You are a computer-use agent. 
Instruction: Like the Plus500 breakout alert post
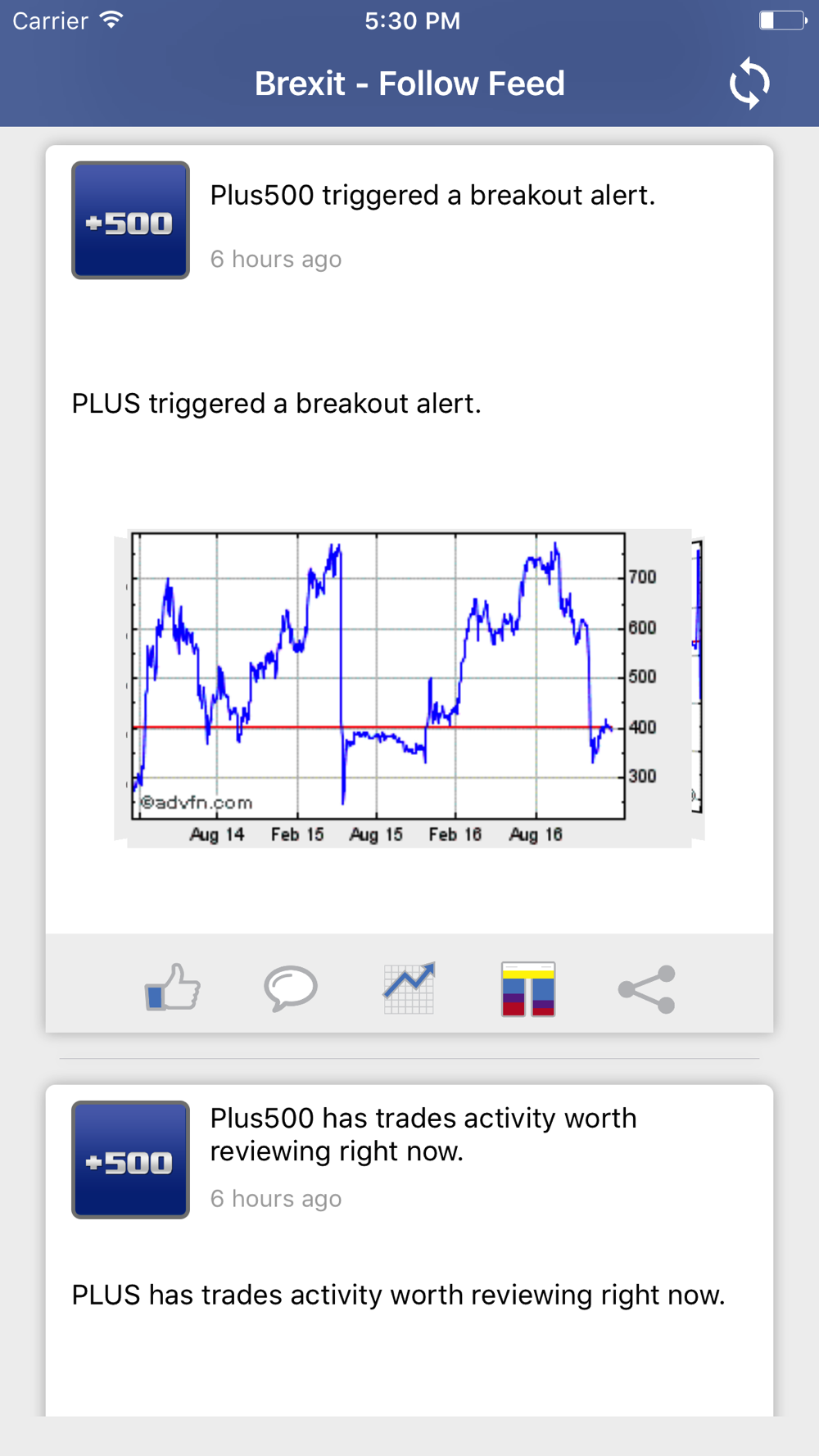pyautogui.click(x=173, y=988)
